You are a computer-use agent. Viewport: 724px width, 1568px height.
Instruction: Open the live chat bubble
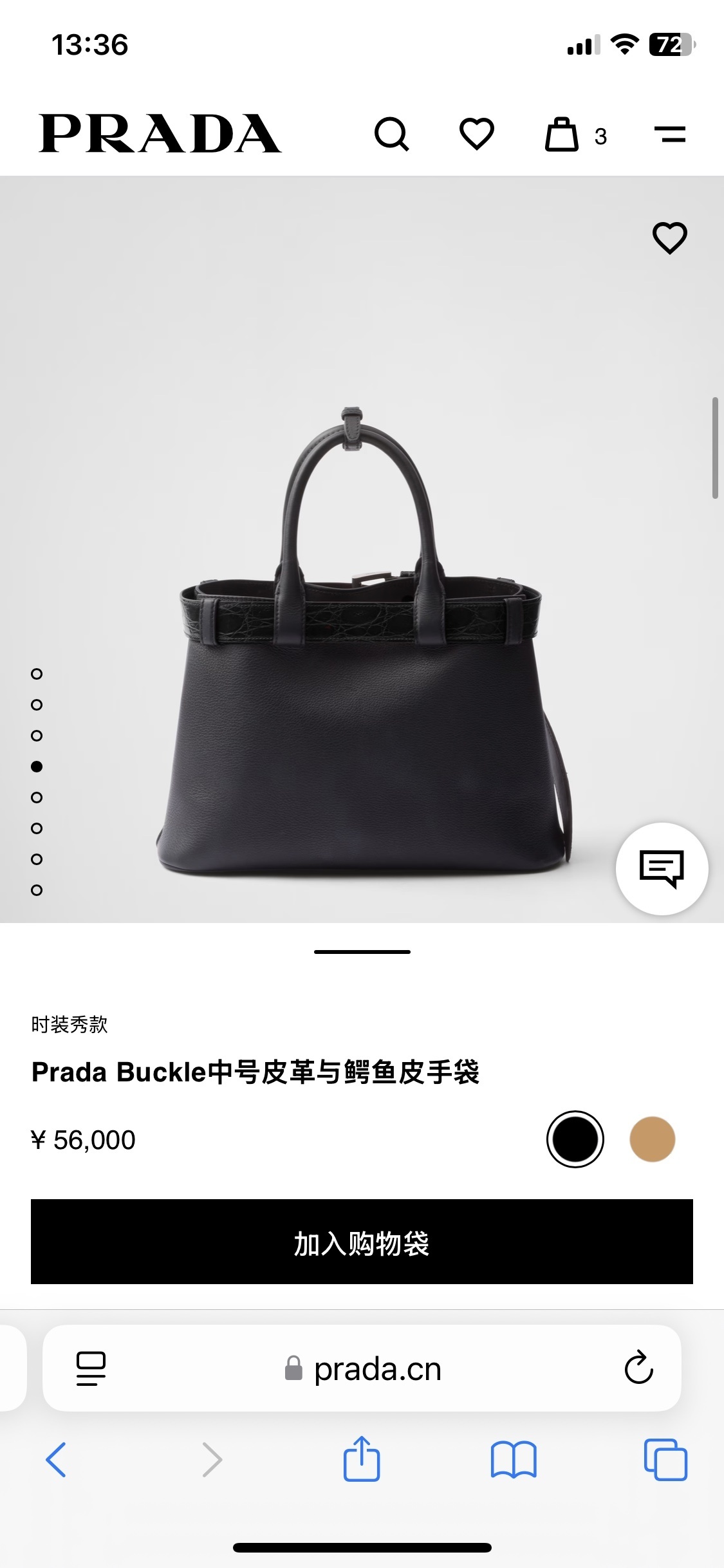coord(662,868)
